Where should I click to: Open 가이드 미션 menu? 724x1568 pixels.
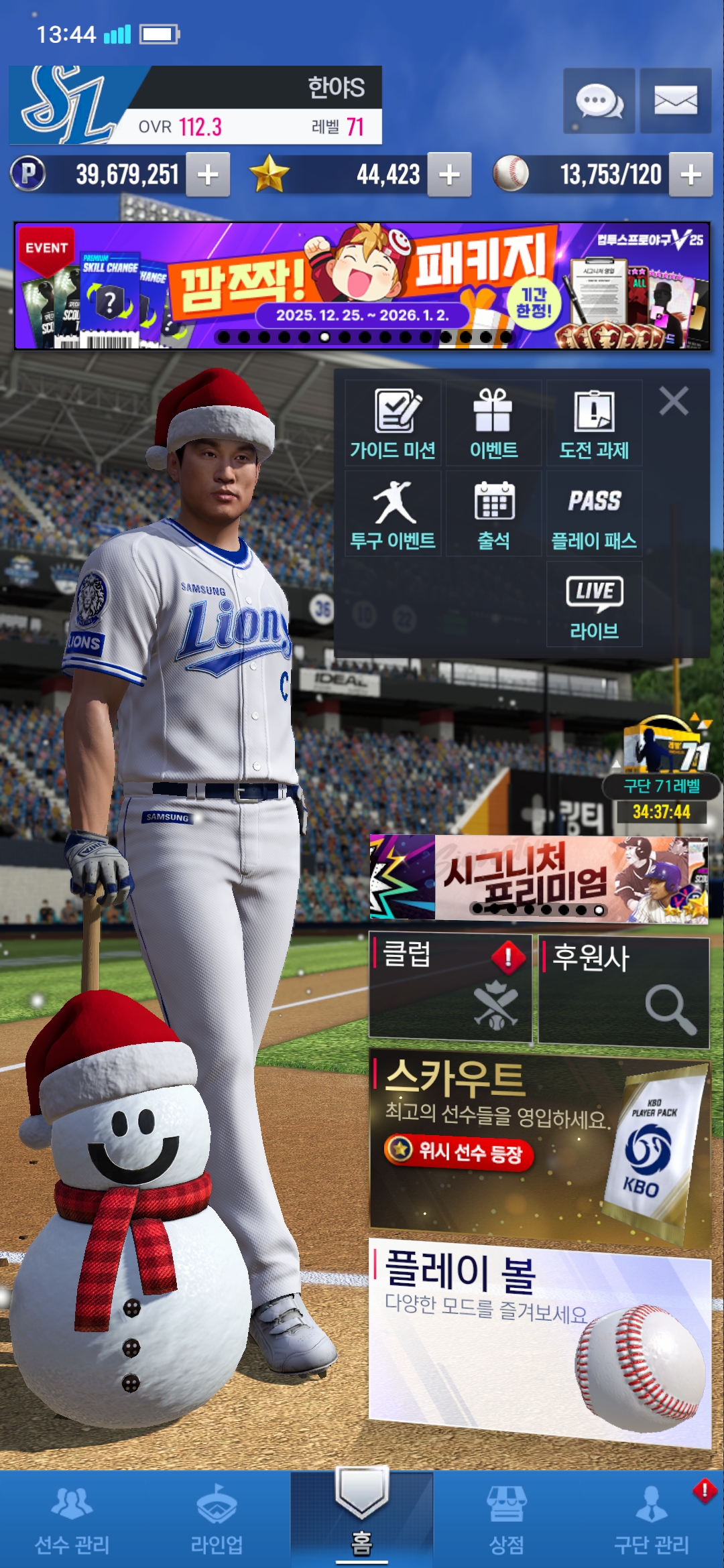394,423
